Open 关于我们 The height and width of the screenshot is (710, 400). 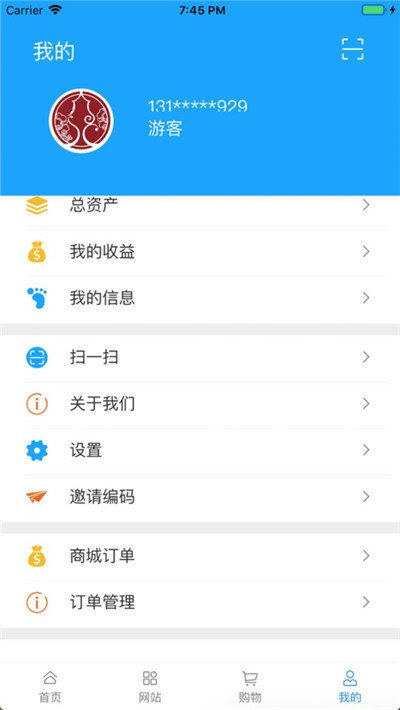point(200,404)
